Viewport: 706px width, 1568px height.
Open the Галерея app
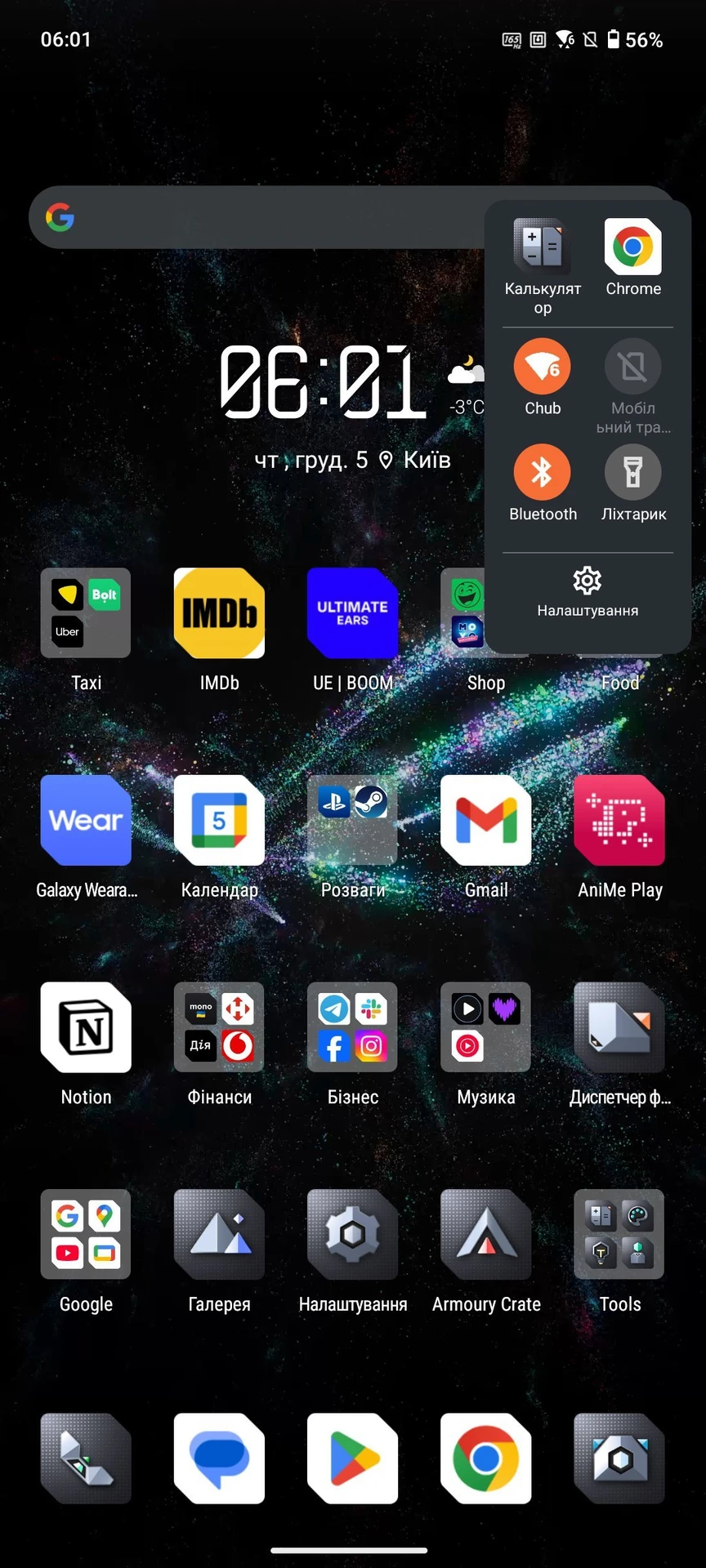tap(219, 1235)
